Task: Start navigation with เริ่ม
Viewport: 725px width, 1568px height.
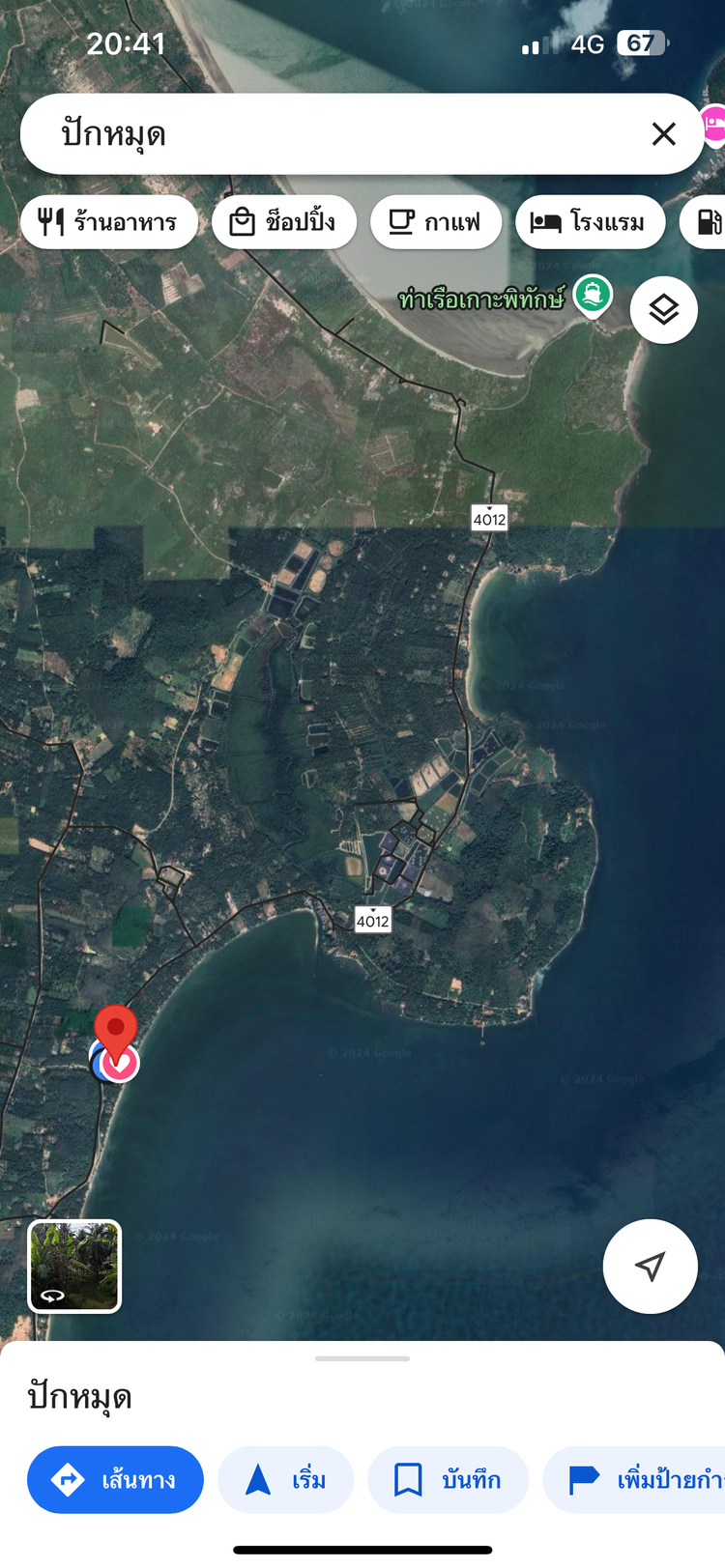Action: tap(285, 1479)
